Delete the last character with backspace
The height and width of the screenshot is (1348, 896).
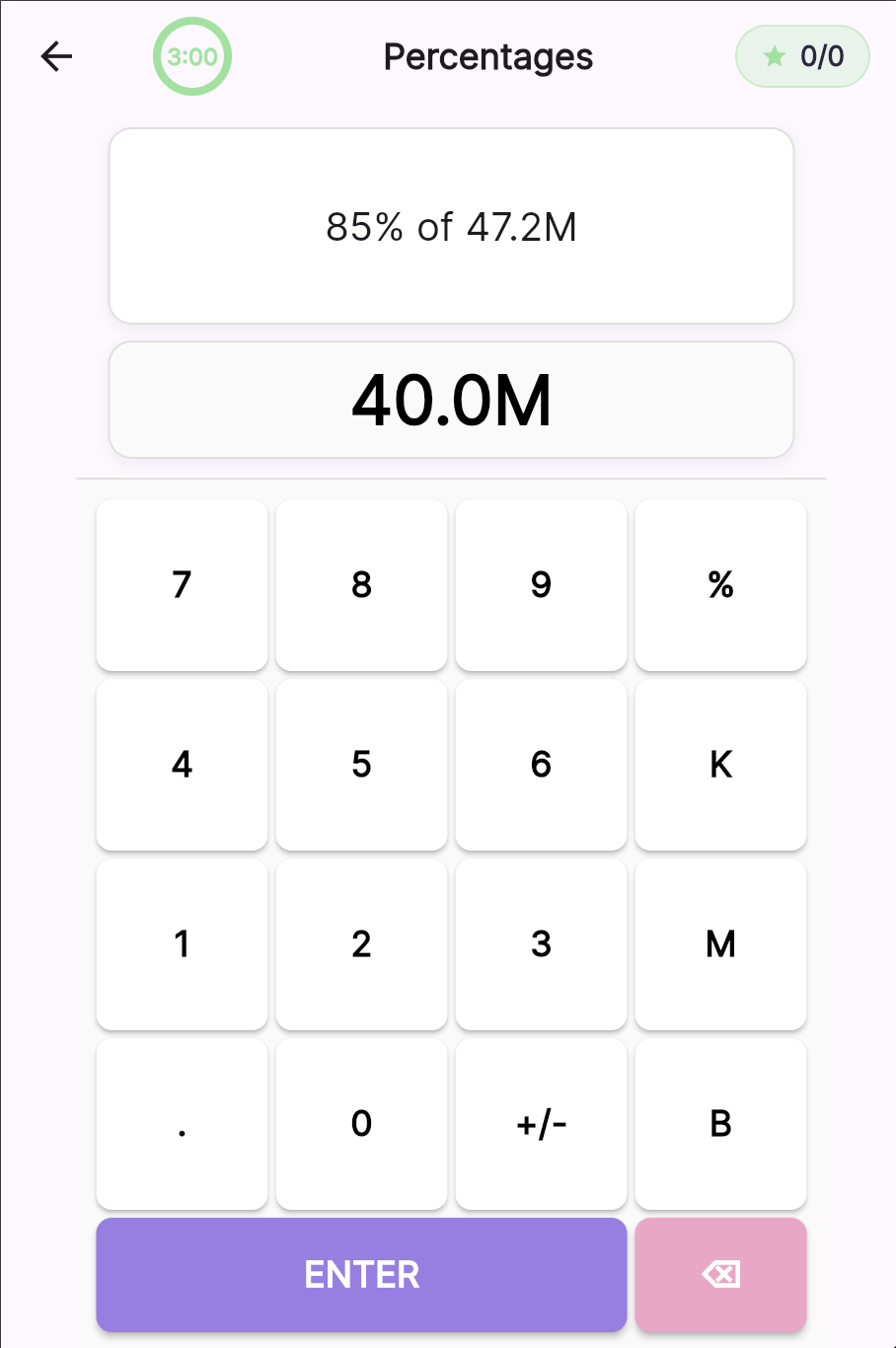pos(720,1275)
